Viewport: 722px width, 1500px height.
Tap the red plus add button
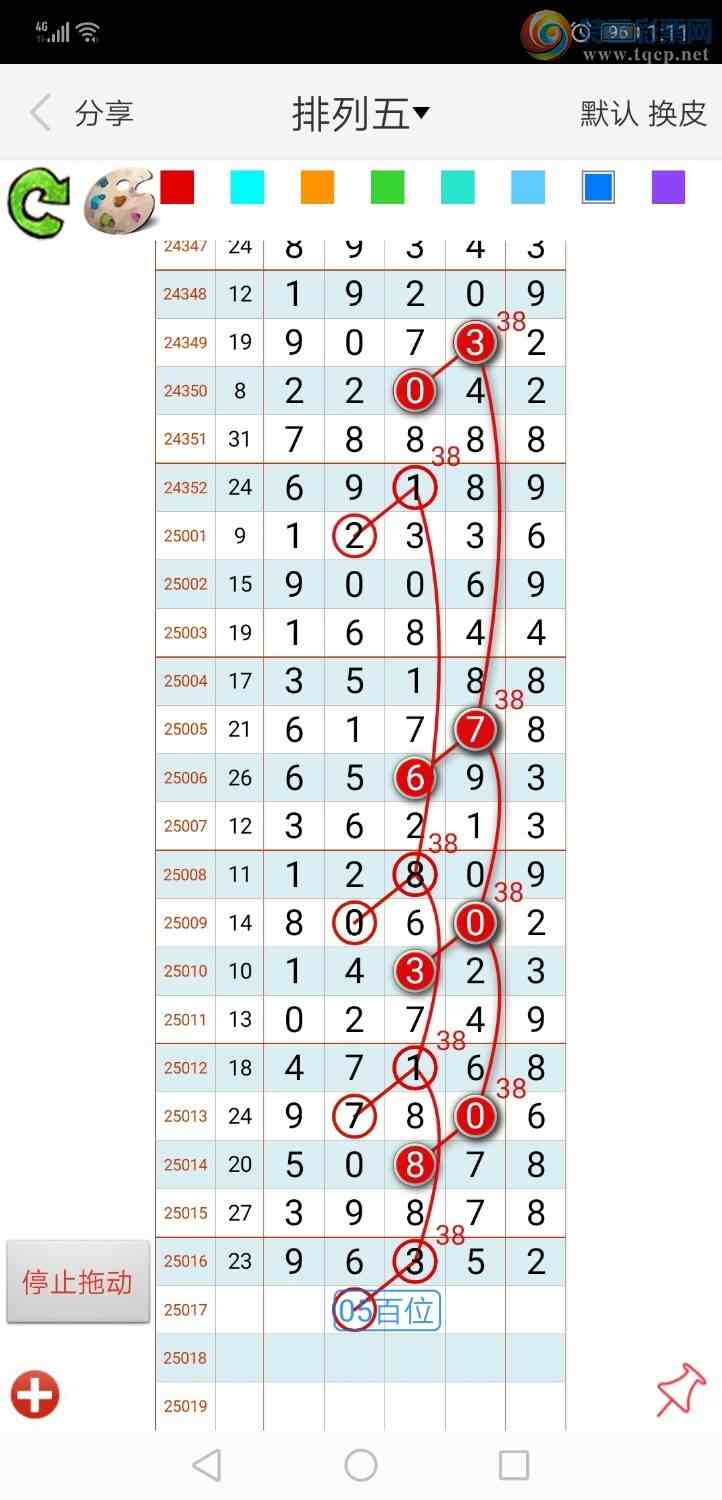[x=35, y=1395]
